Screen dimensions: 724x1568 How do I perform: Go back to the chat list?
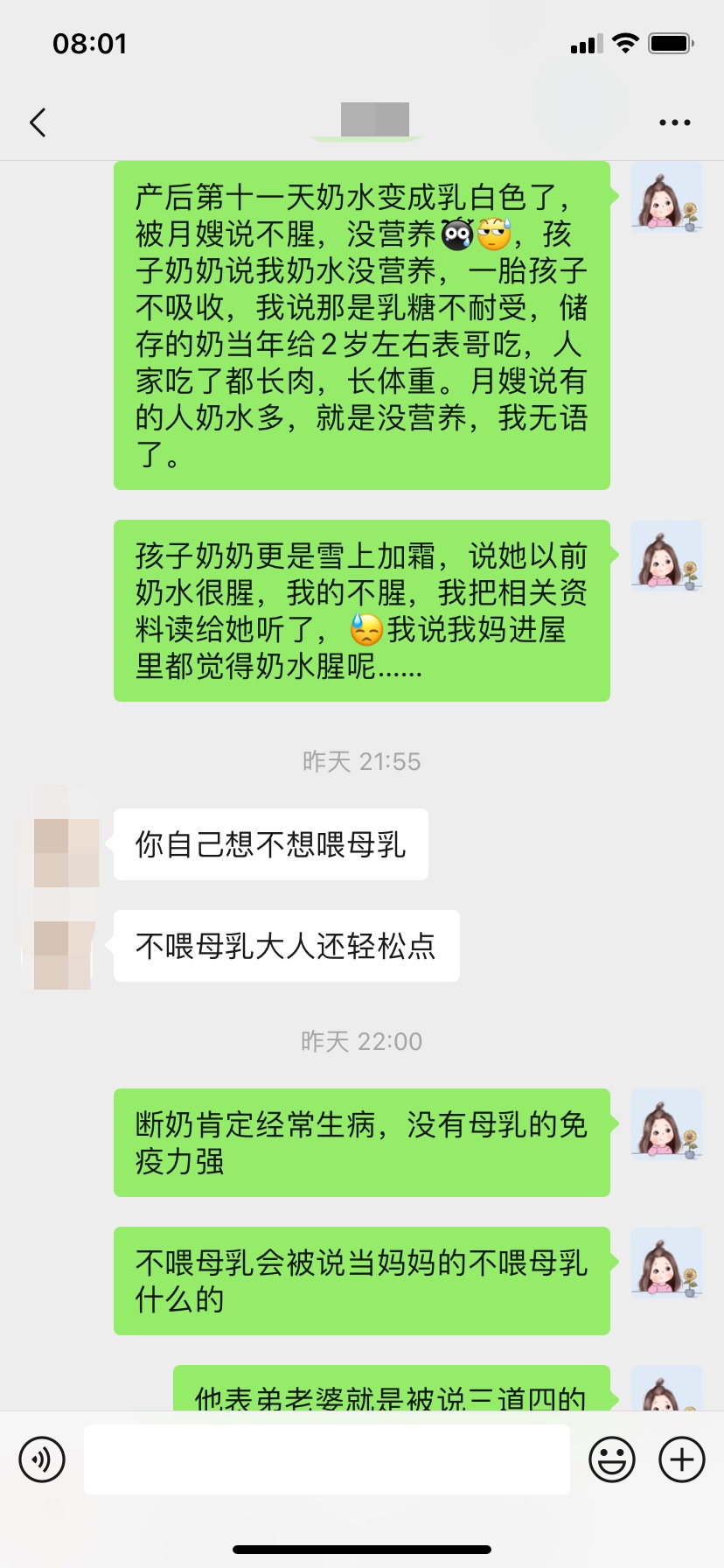38,122
